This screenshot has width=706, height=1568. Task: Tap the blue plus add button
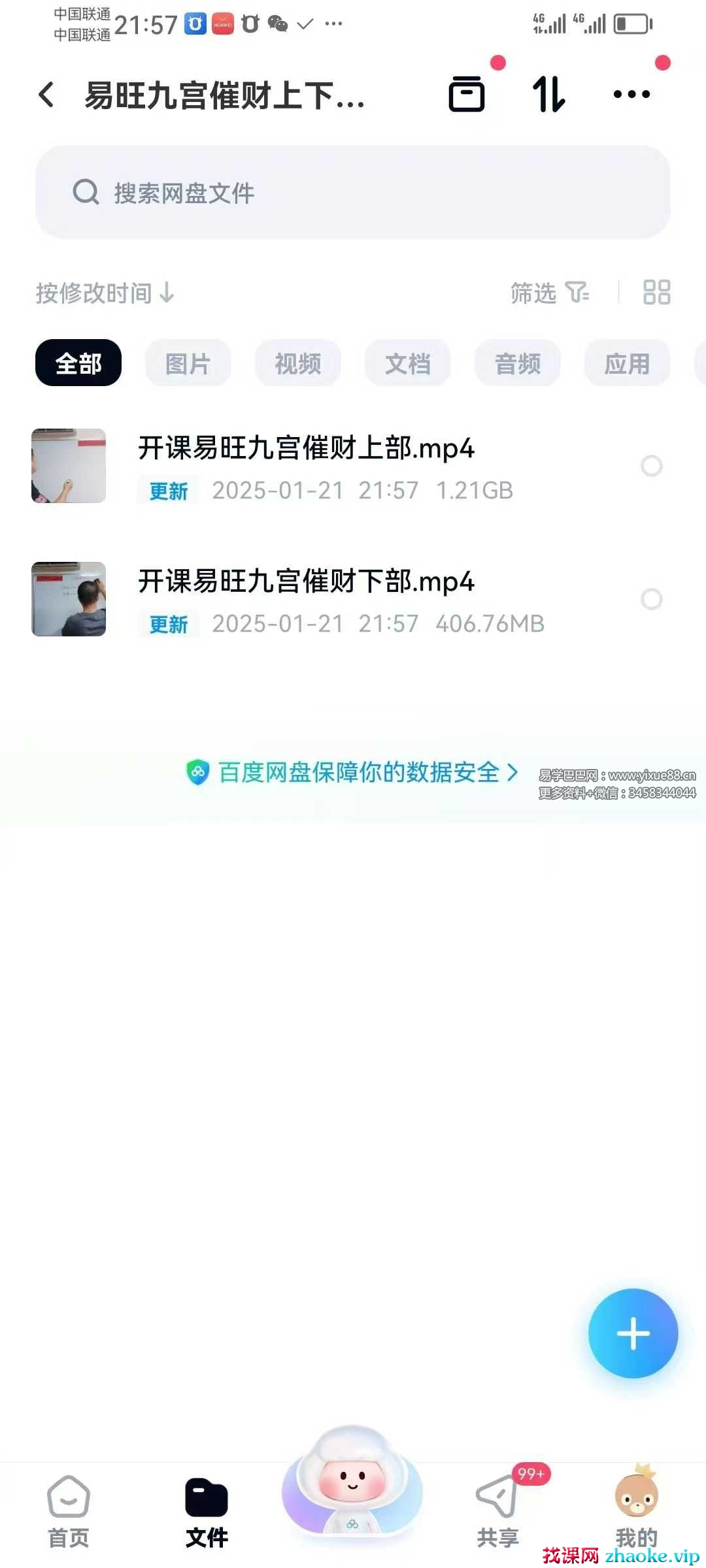point(633,1333)
